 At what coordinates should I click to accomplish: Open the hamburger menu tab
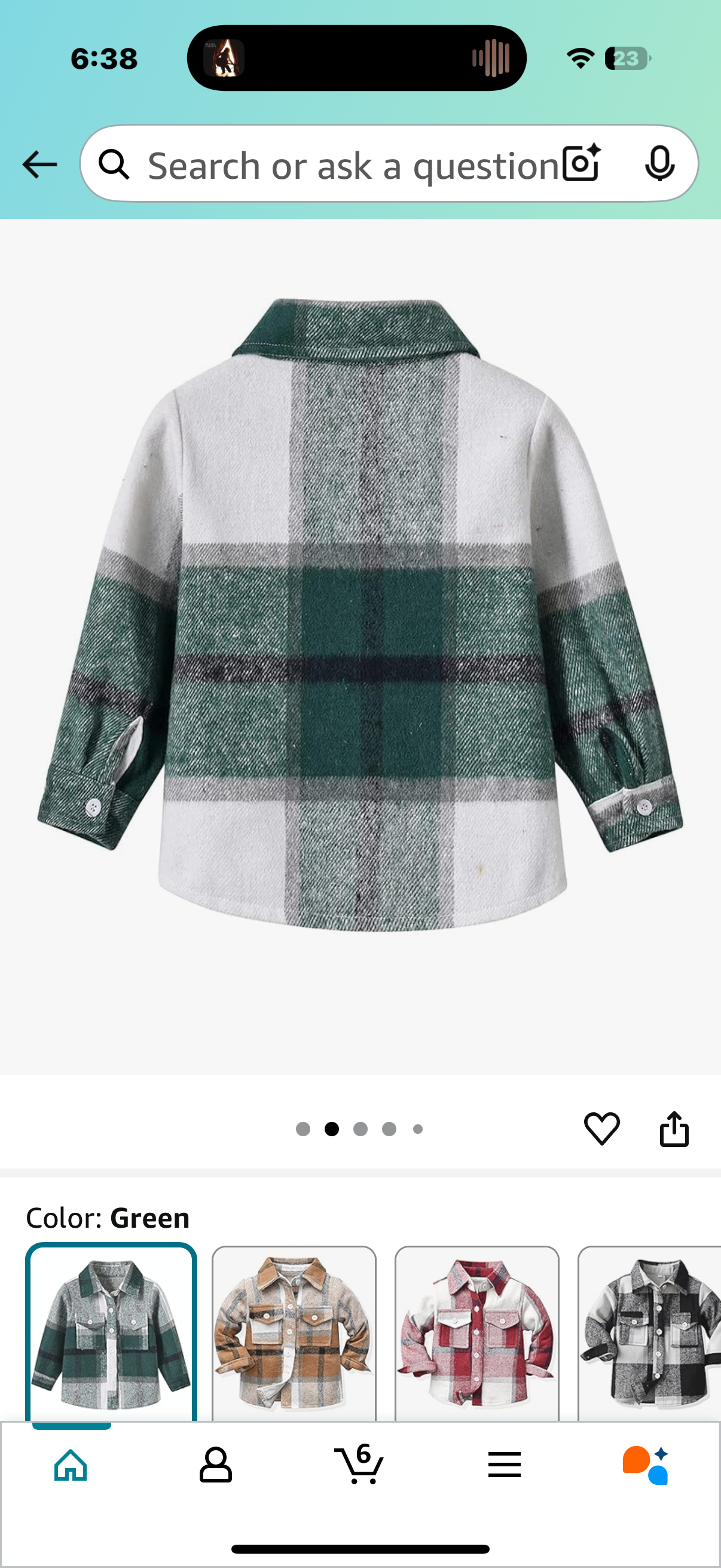coord(504,1465)
